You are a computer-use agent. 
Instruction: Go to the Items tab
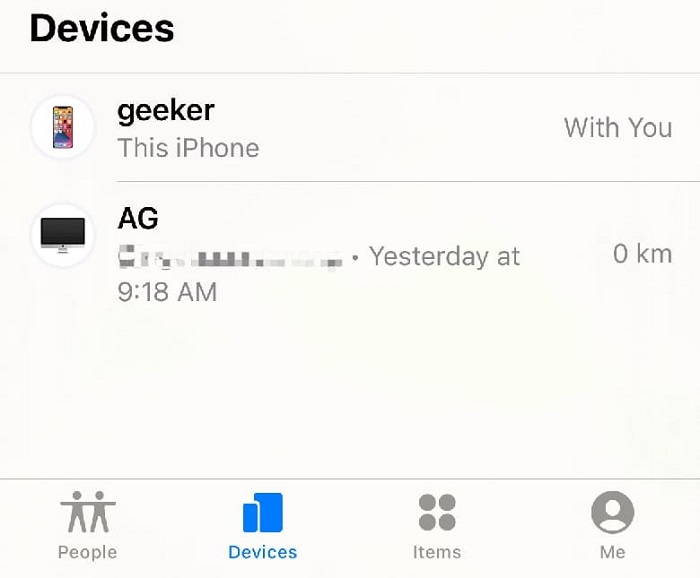coord(437,526)
